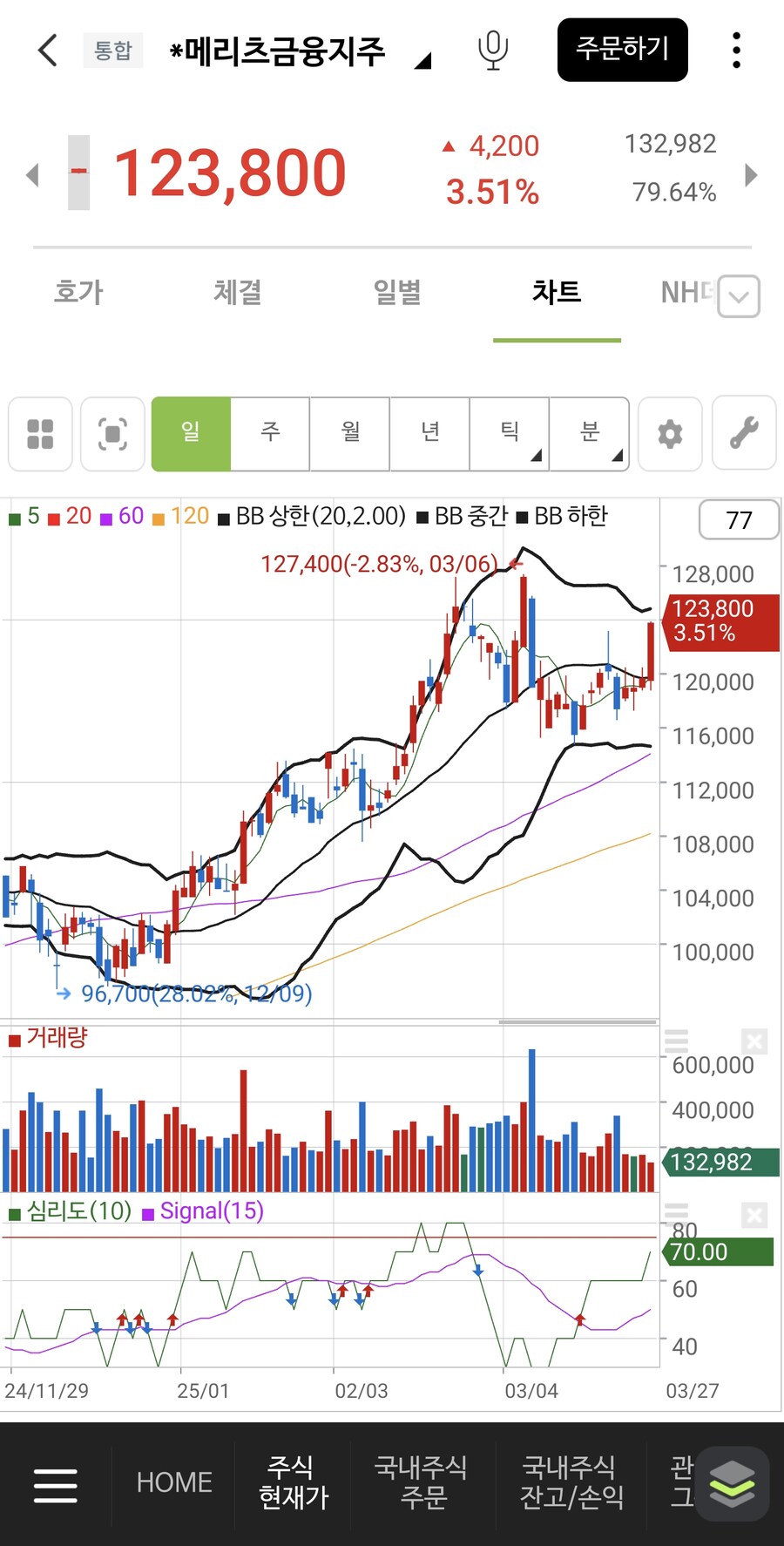Image resolution: width=784 pixels, height=1546 pixels.
Task: Open the three-dot overflow menu
Action: [x=736, y=51]
